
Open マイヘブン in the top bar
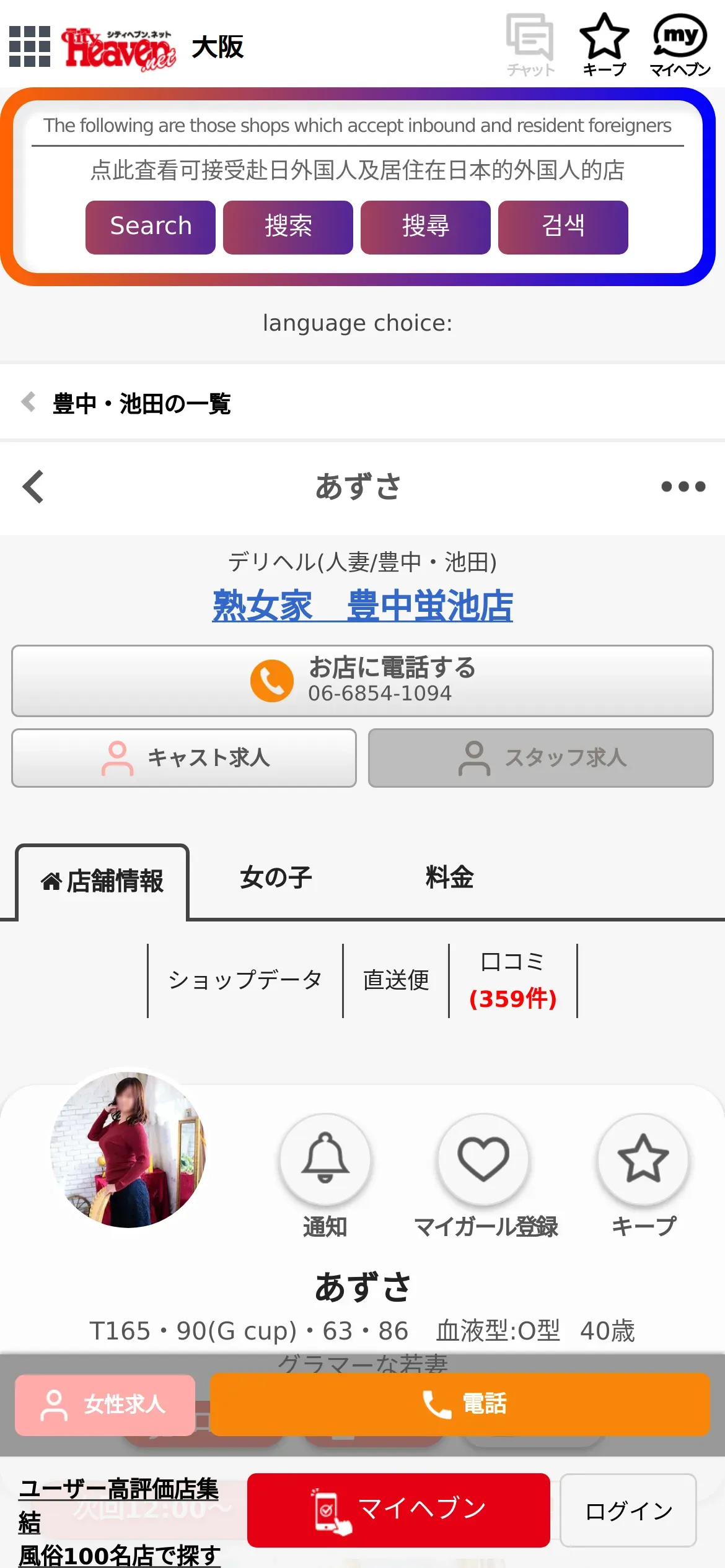680,45
